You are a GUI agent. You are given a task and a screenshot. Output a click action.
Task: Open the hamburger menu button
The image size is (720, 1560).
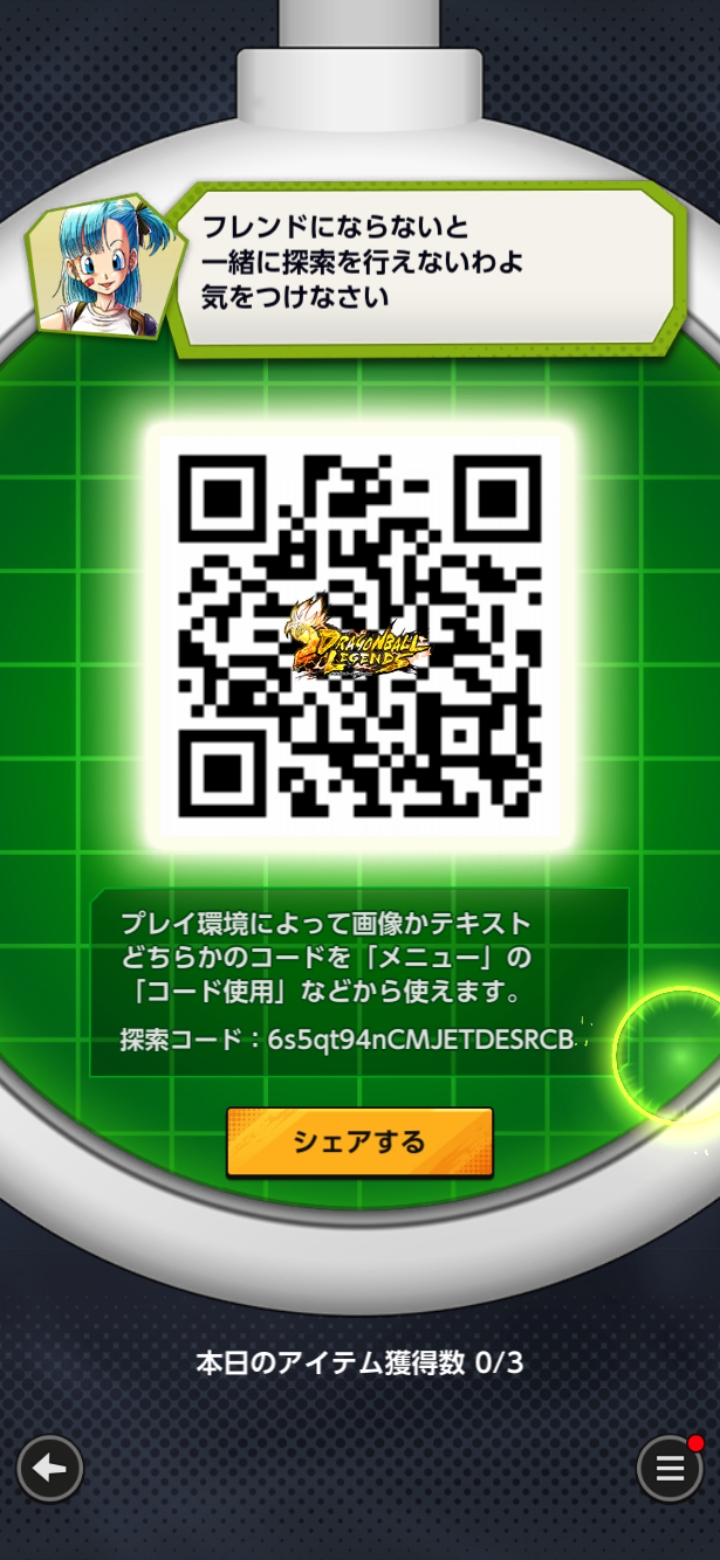[669, 1468]
